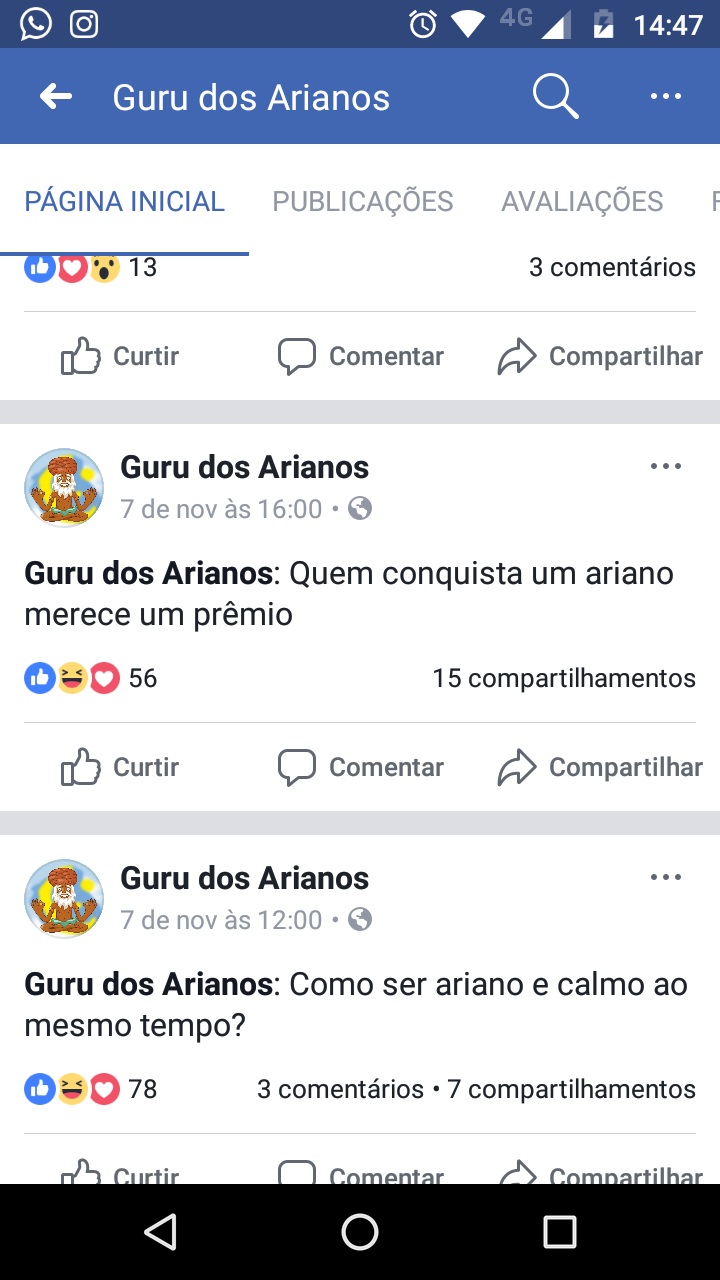Open the page overflow menu in header
720x1280 pixels.
click(x=665, y=97)
